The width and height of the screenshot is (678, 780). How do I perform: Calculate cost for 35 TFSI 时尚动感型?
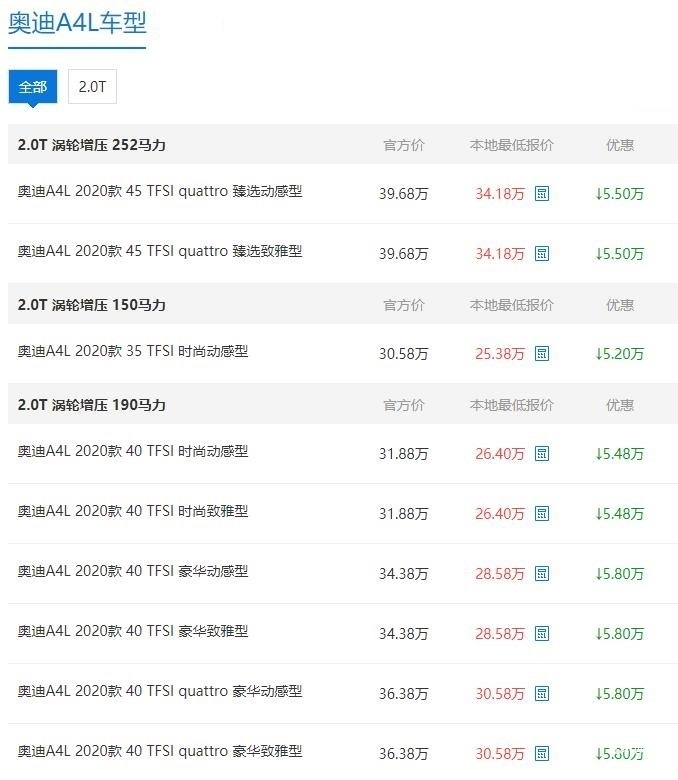(x=542, y=354)
